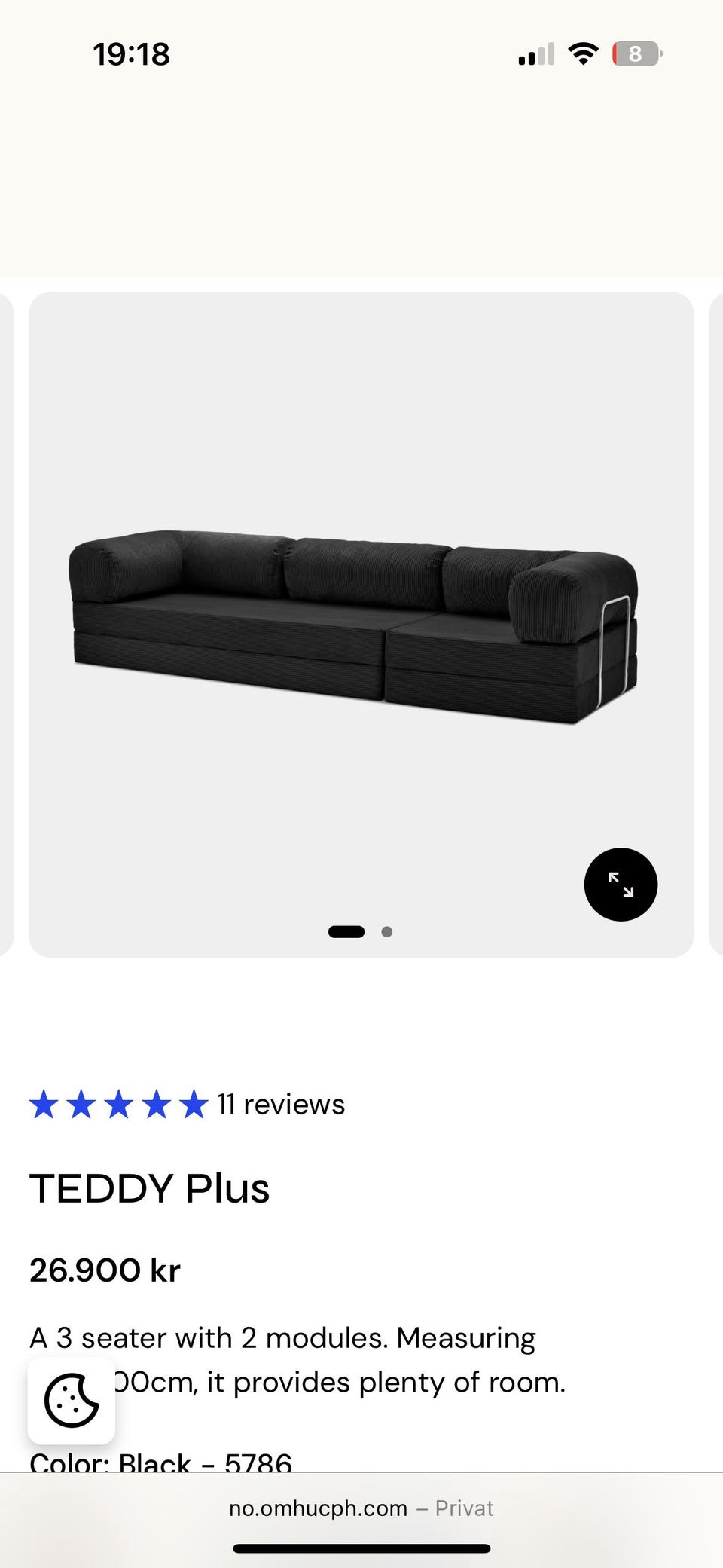Open the black TEDDY Plus sofa photo

tap(354, 625)
